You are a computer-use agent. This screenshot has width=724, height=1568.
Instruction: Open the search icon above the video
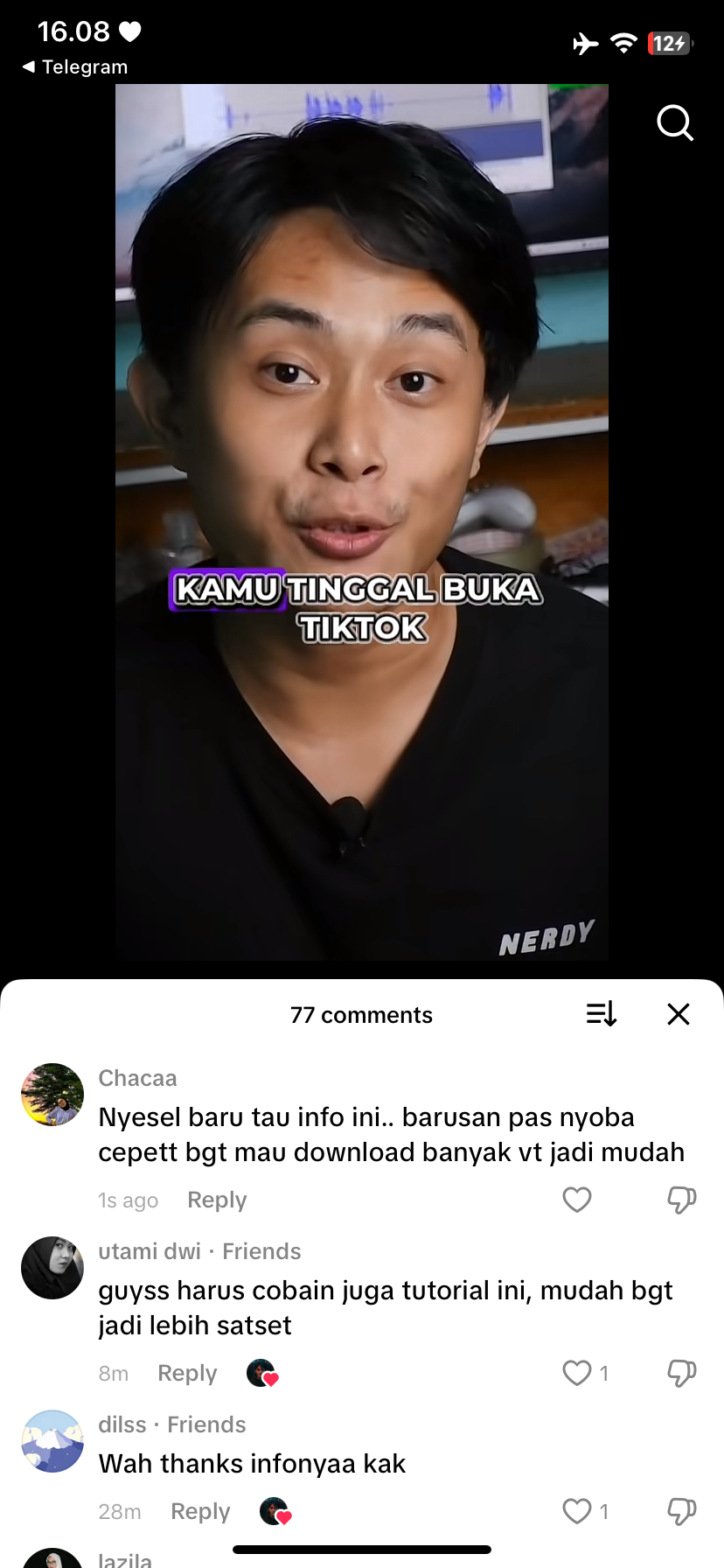(x=675, y=123)
